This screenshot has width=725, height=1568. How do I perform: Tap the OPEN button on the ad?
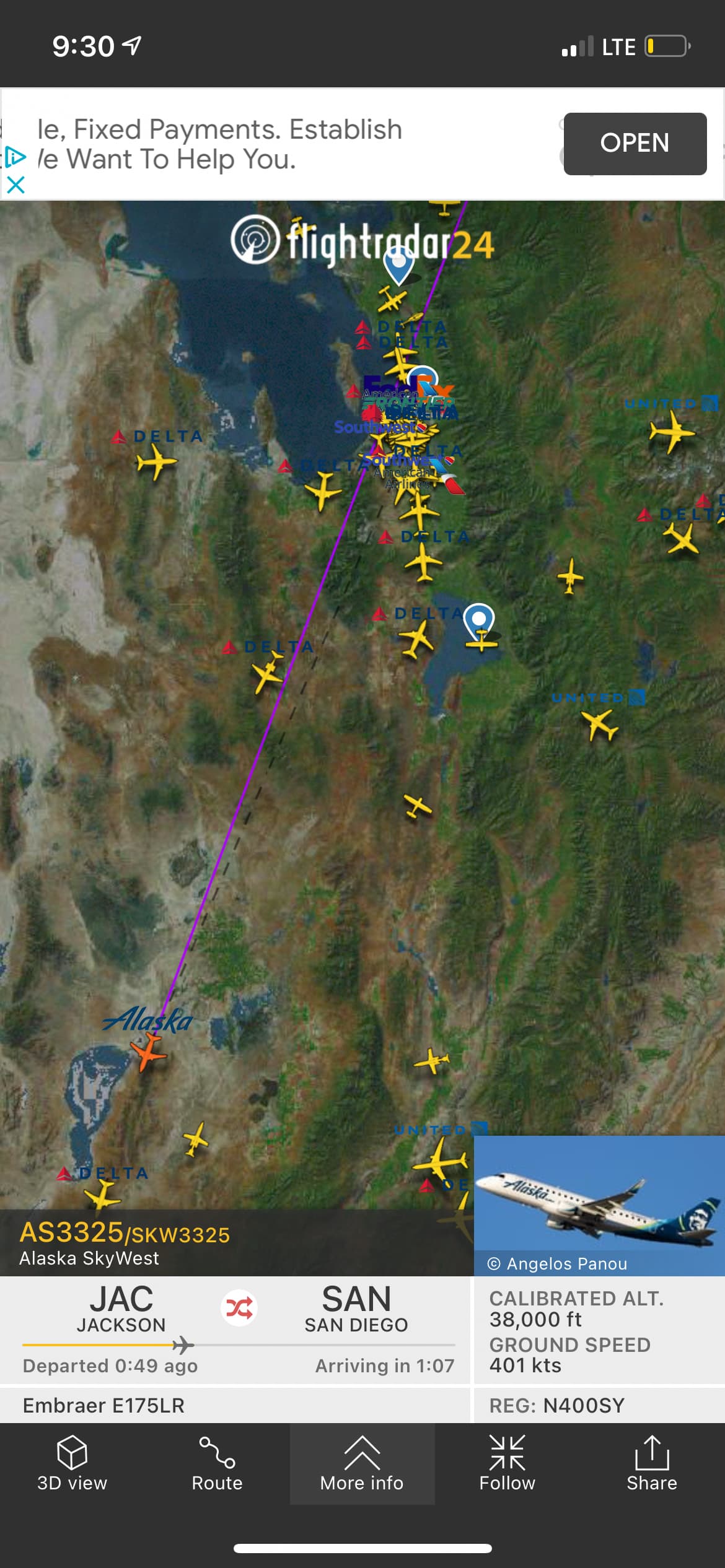tap(635, 144)
